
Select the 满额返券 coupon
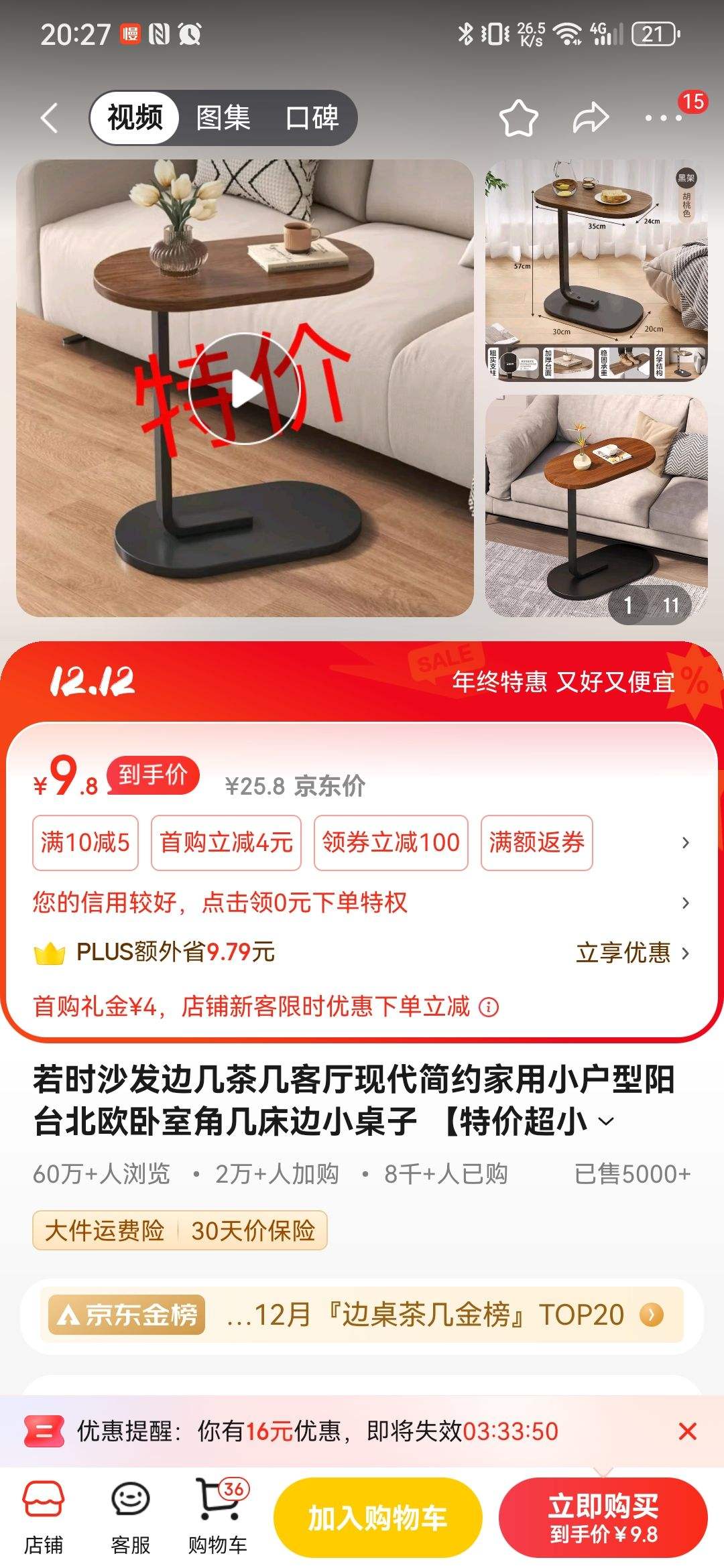coord(536,843)
